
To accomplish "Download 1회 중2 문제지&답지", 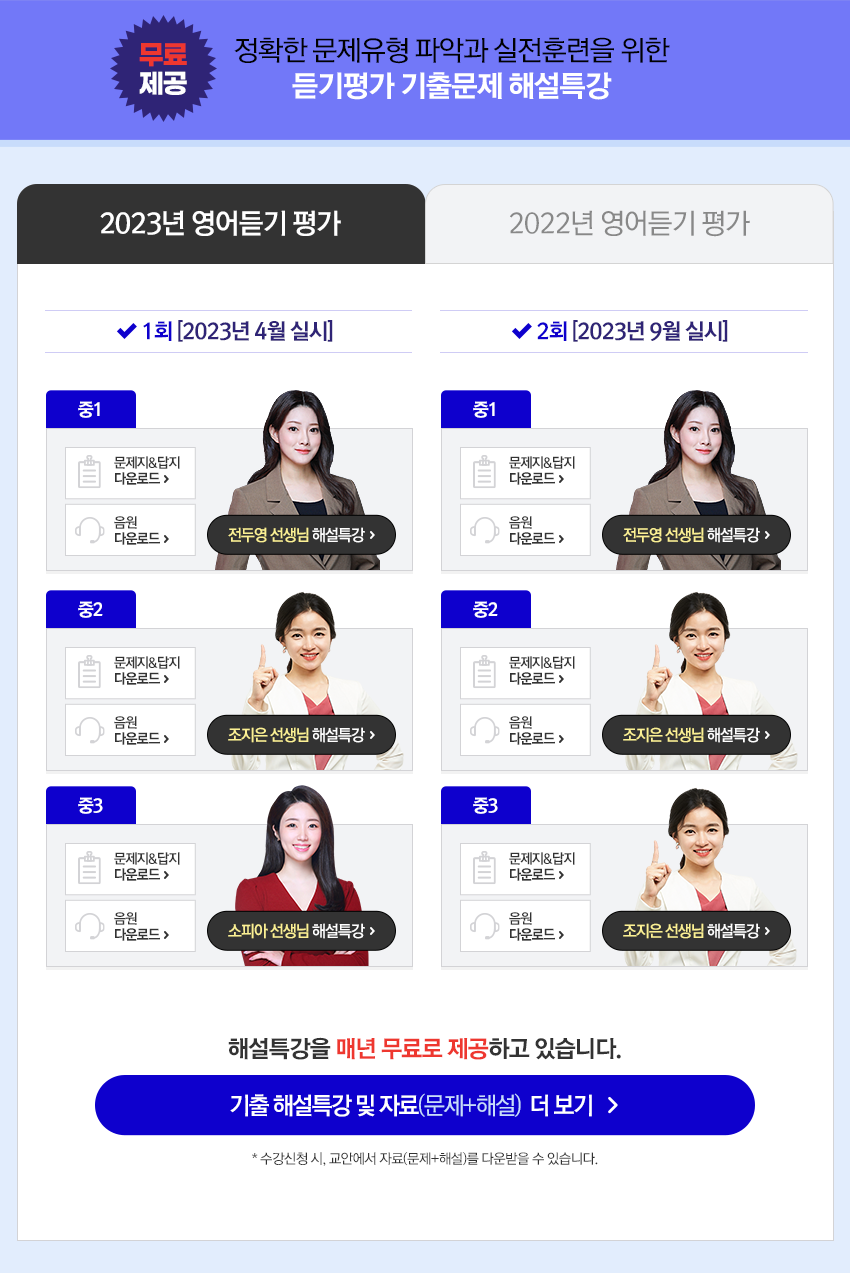I will (x=130, y=671).
